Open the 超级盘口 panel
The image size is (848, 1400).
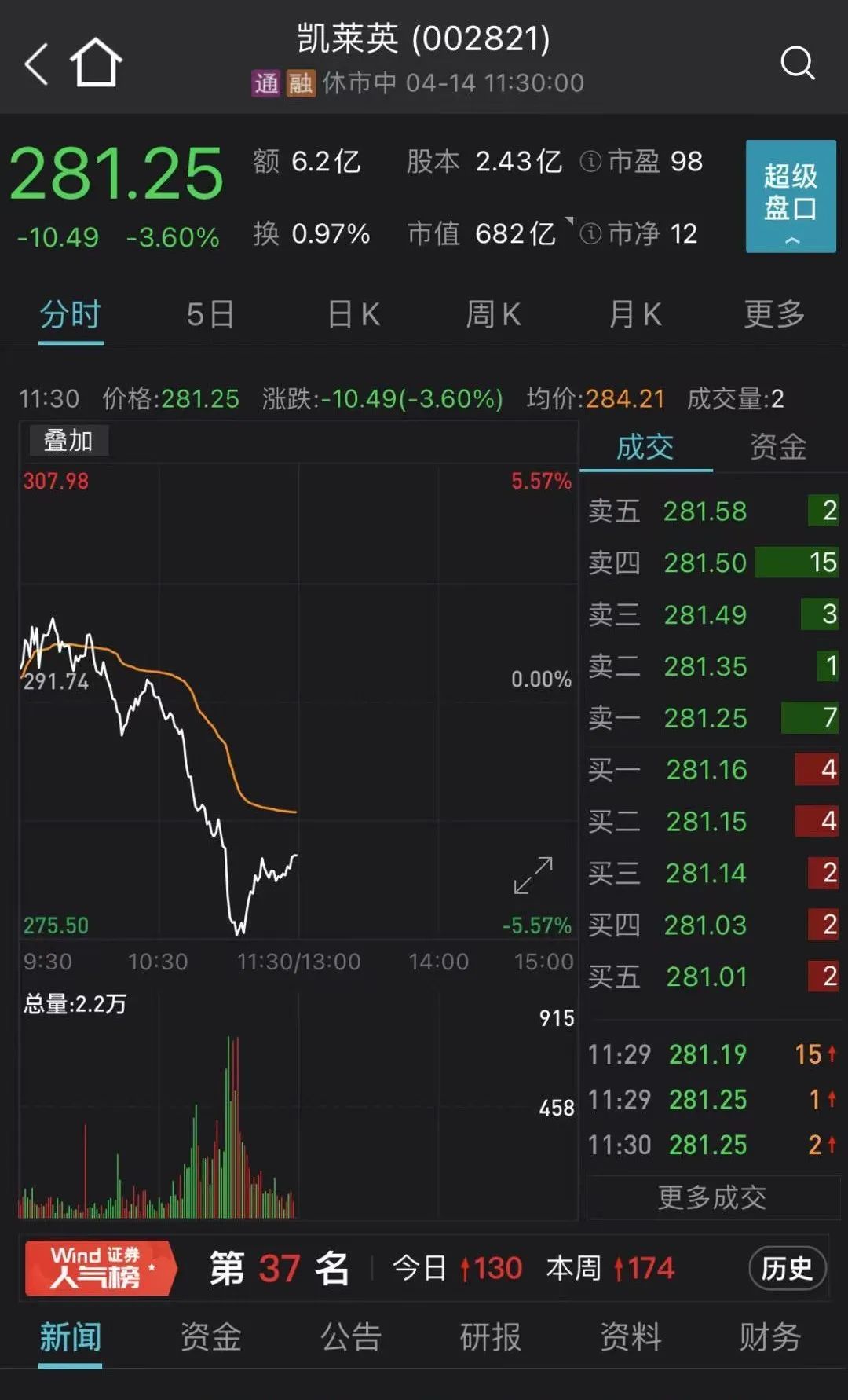(x=791, y=196)
